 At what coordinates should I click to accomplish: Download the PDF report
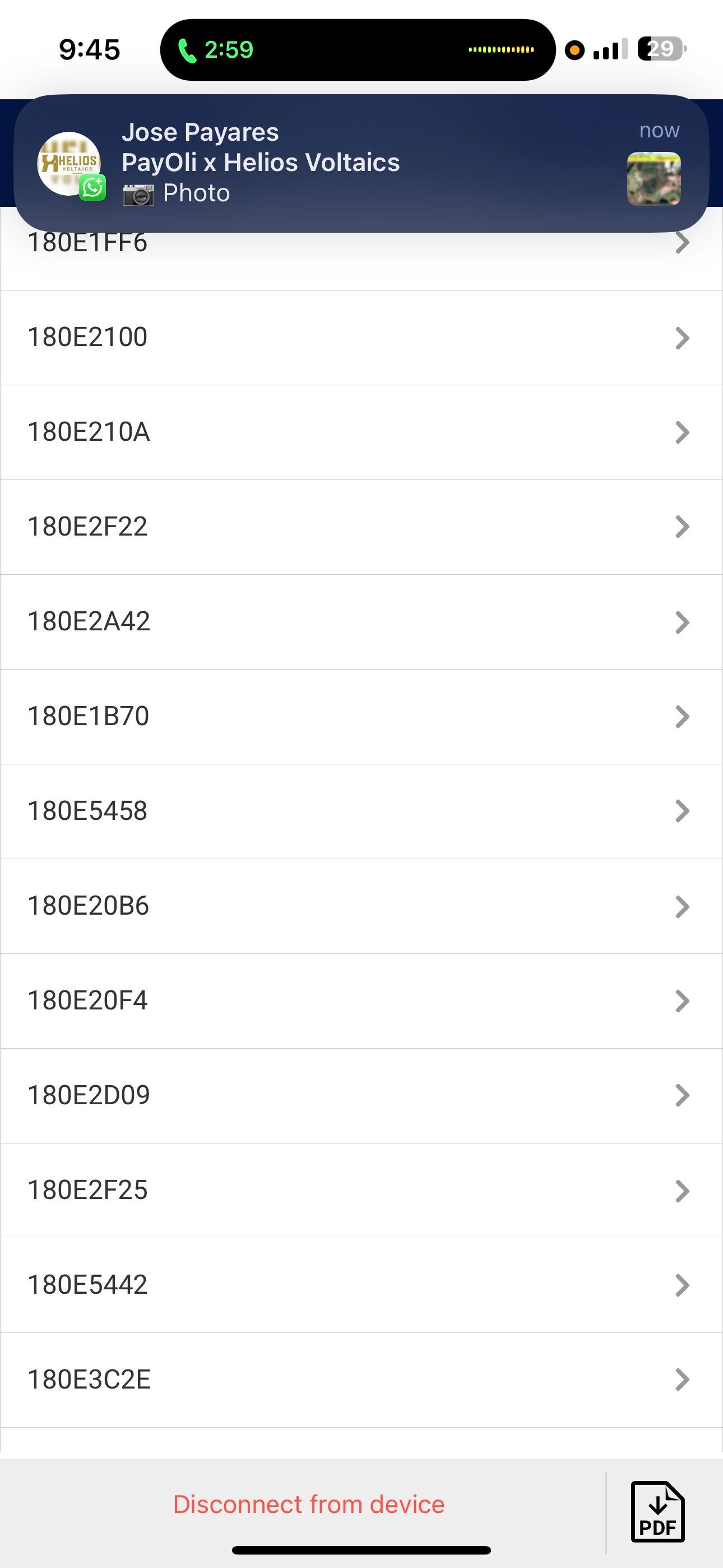657,1512
